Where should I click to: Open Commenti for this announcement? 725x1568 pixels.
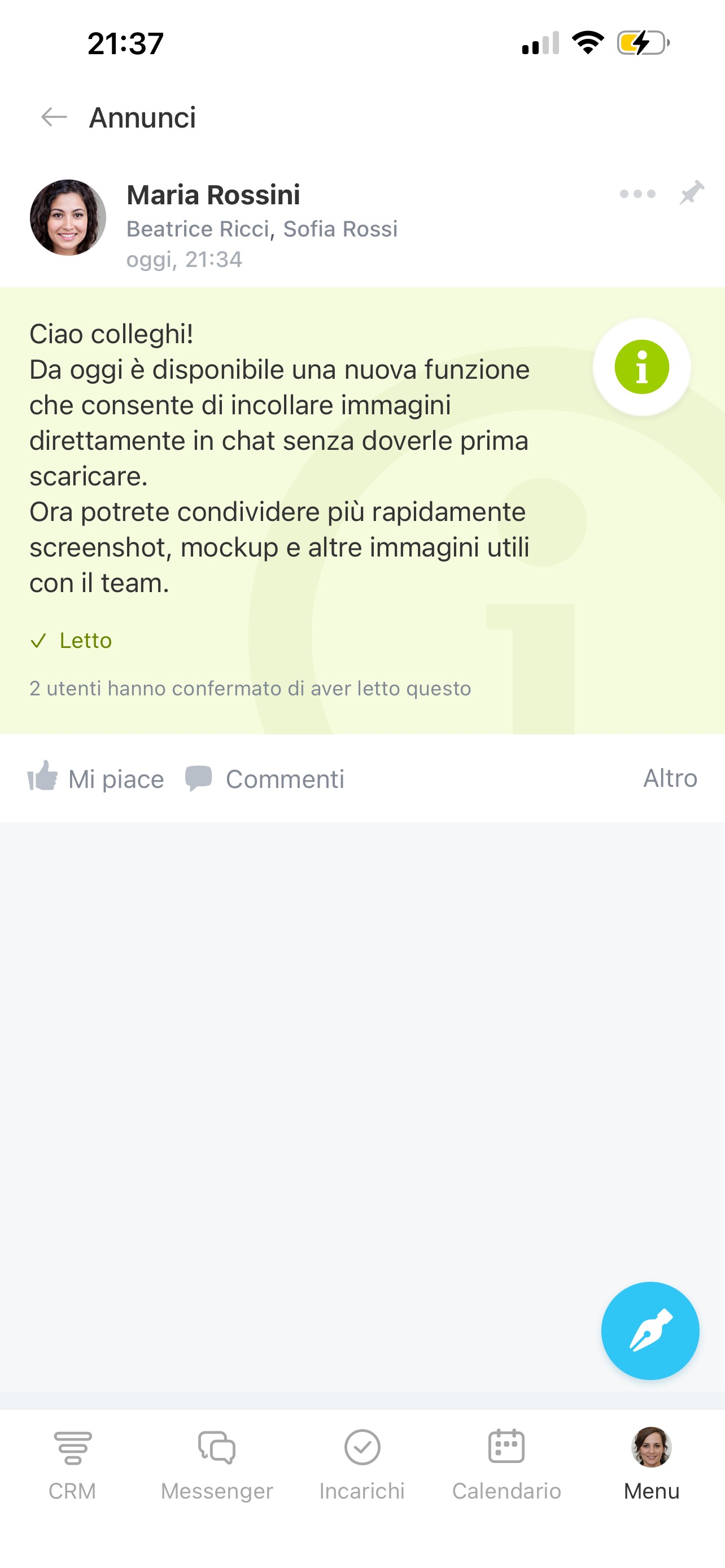265,778
